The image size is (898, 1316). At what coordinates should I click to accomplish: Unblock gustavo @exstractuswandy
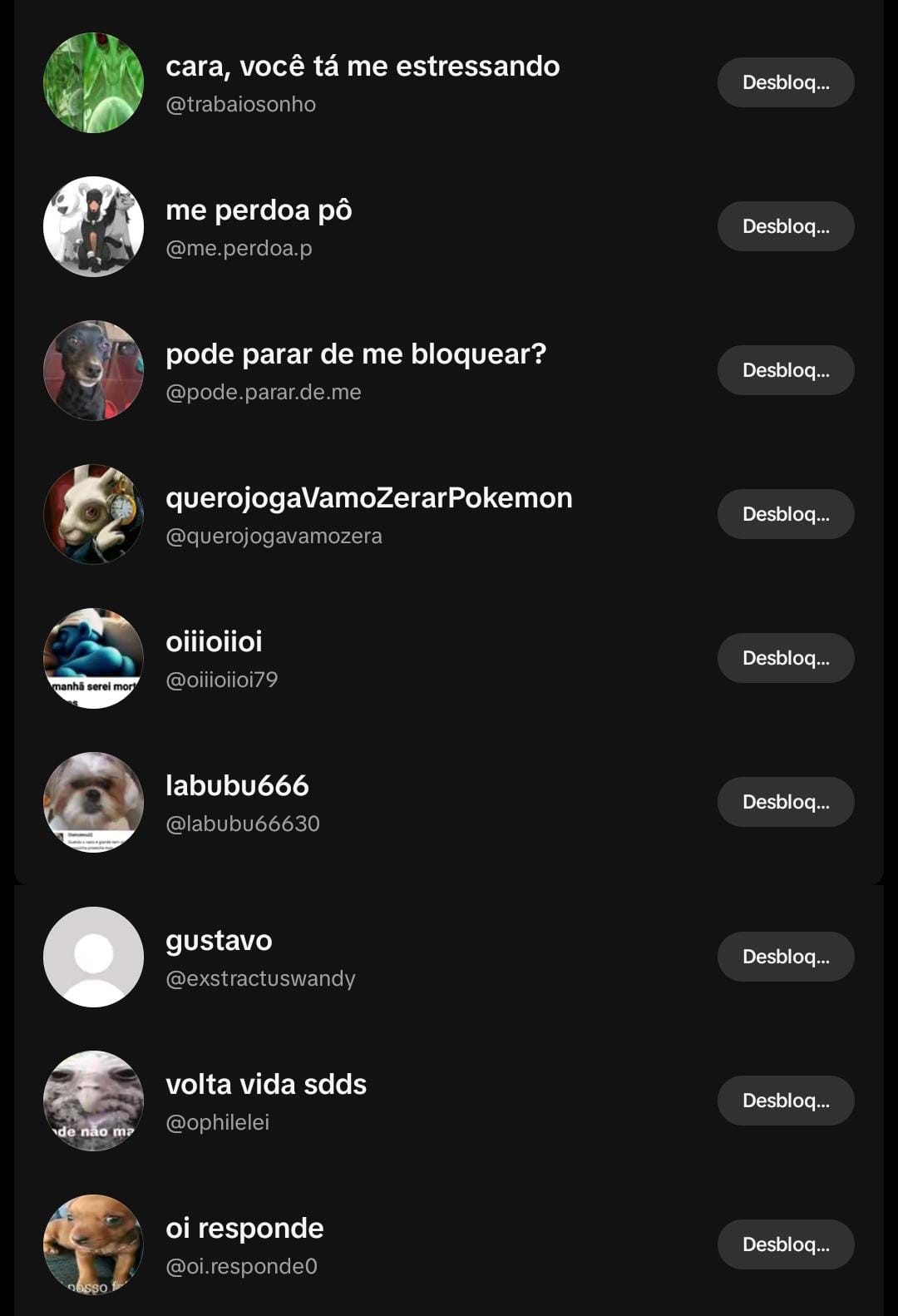click(786, 957)
